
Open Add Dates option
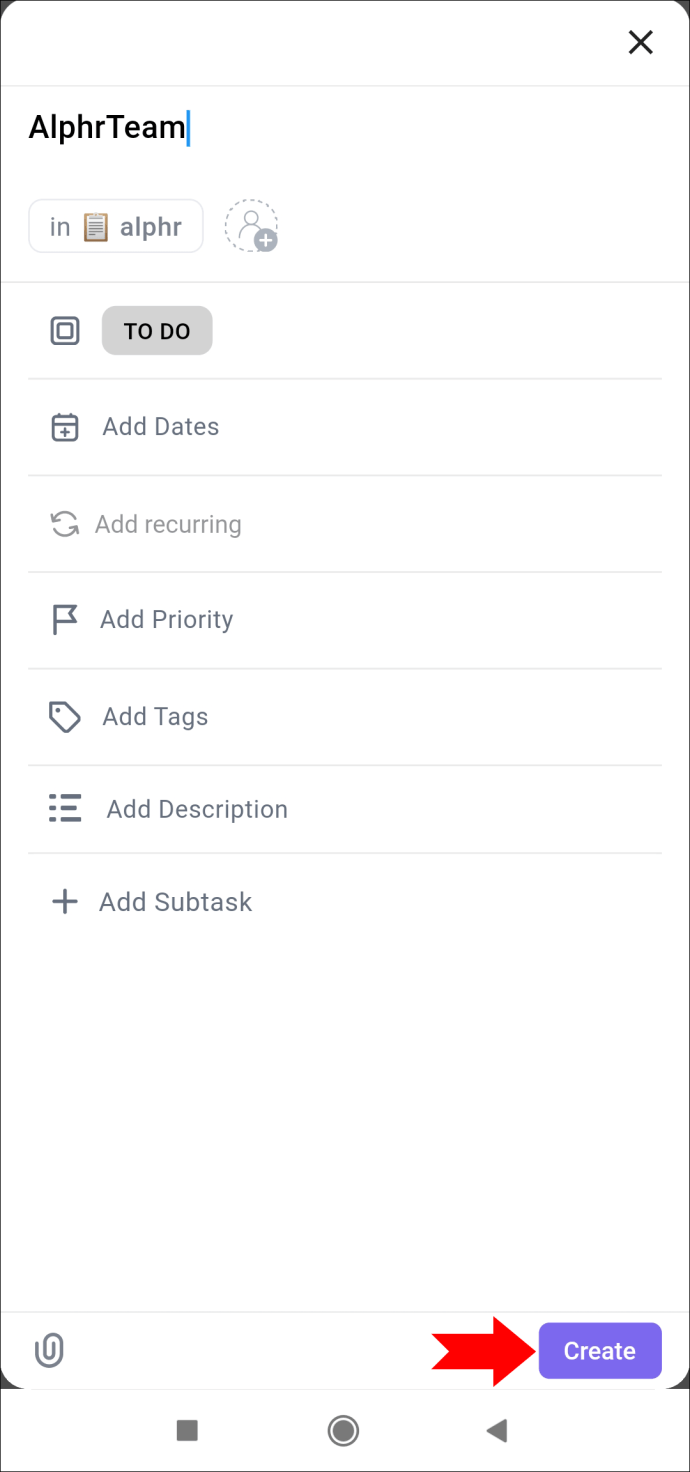click(x=344, y=427)
